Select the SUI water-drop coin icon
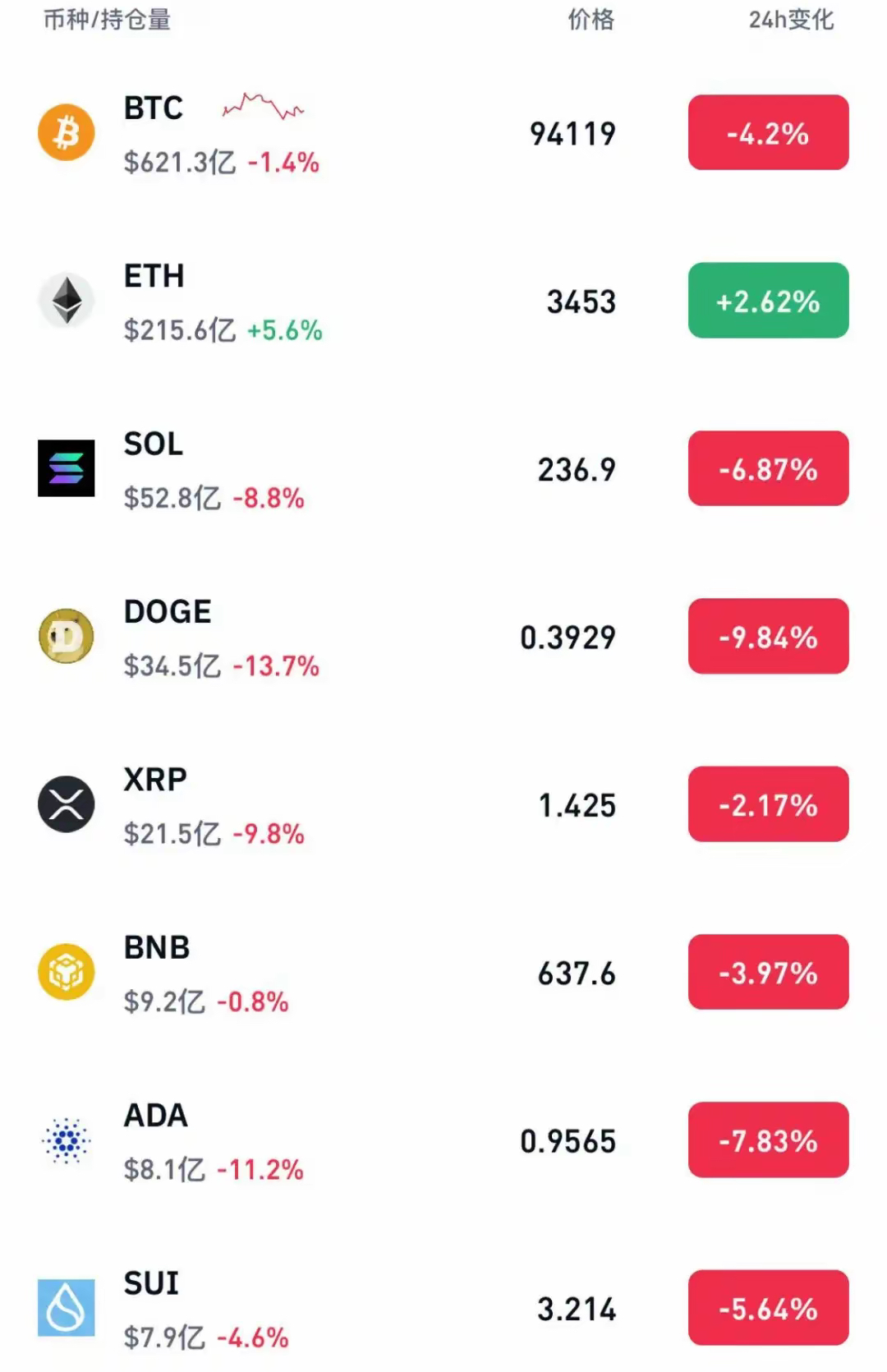887x1372 pixels. pyautogui.click(x=67, y=1306)
